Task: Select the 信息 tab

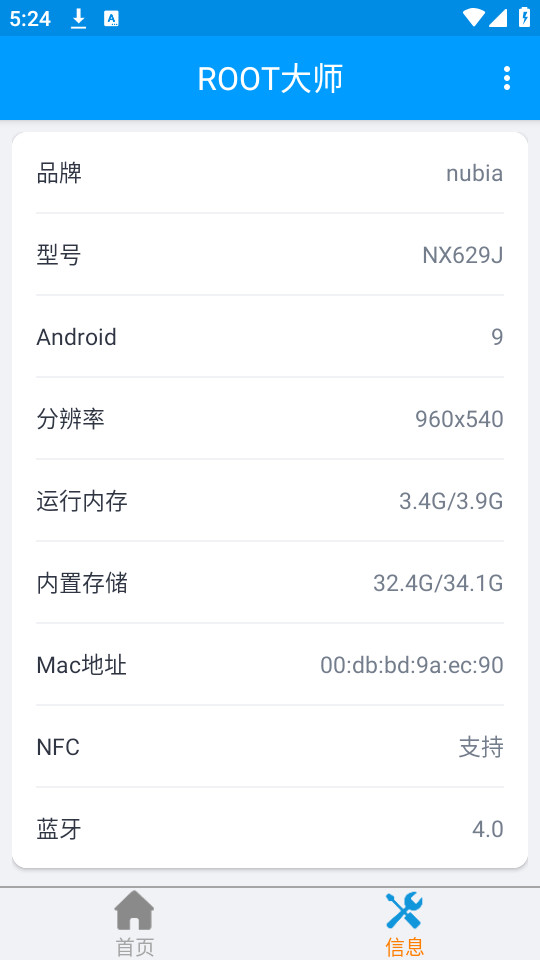Action: (405, 923)
